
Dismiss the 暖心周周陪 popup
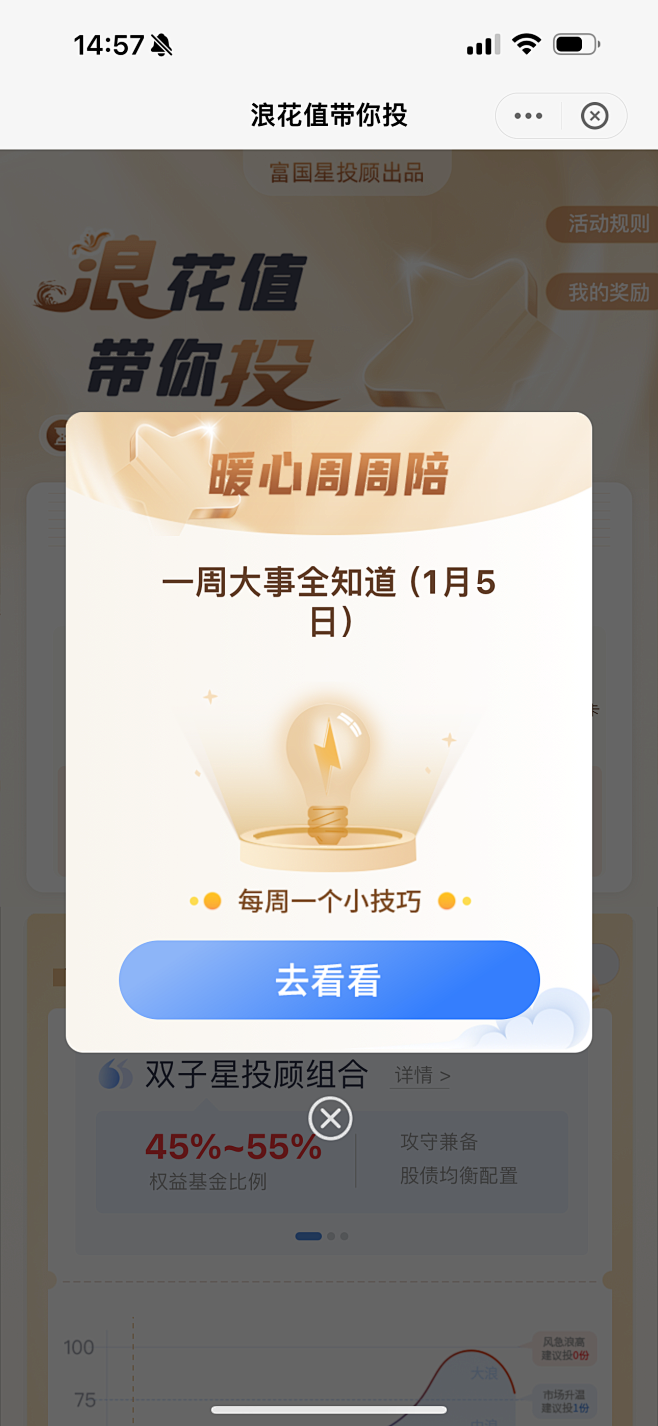pos(330,1117)
